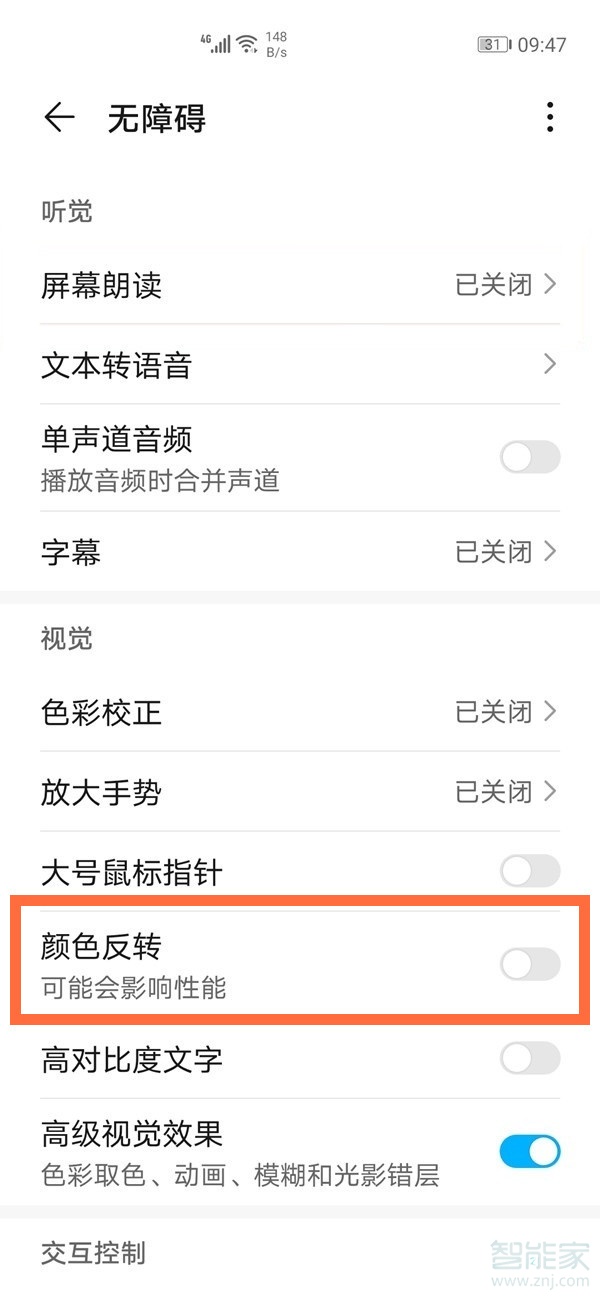Open 字幕 settings
The height and width of the screenshot is (1300, 600).
point(300,551)
